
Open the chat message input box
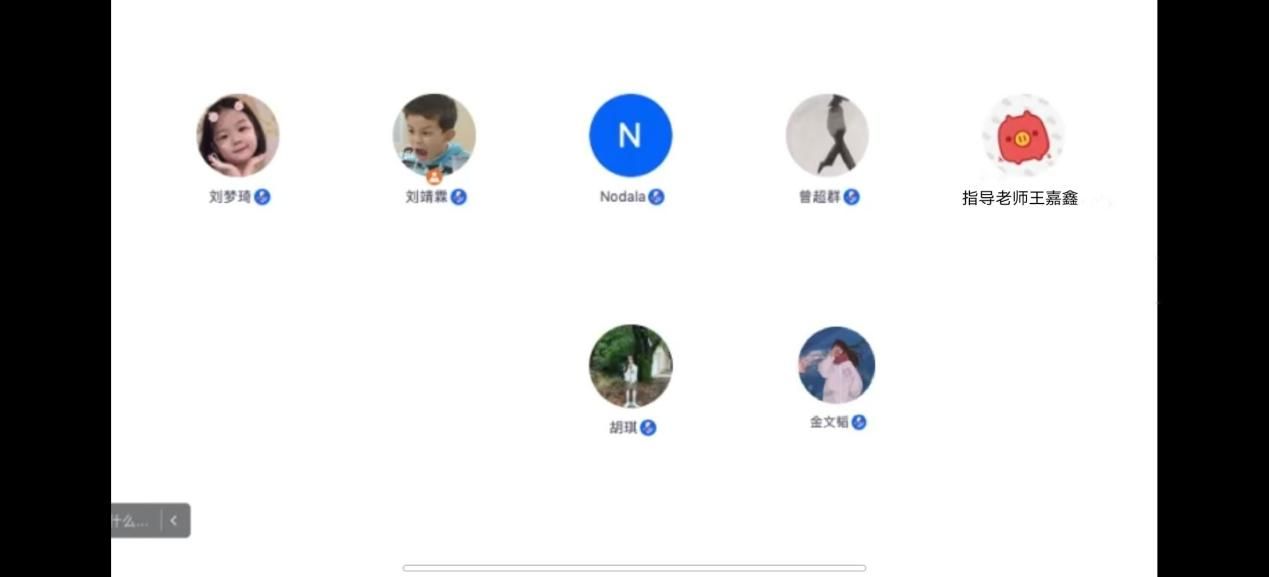[131, 521]
